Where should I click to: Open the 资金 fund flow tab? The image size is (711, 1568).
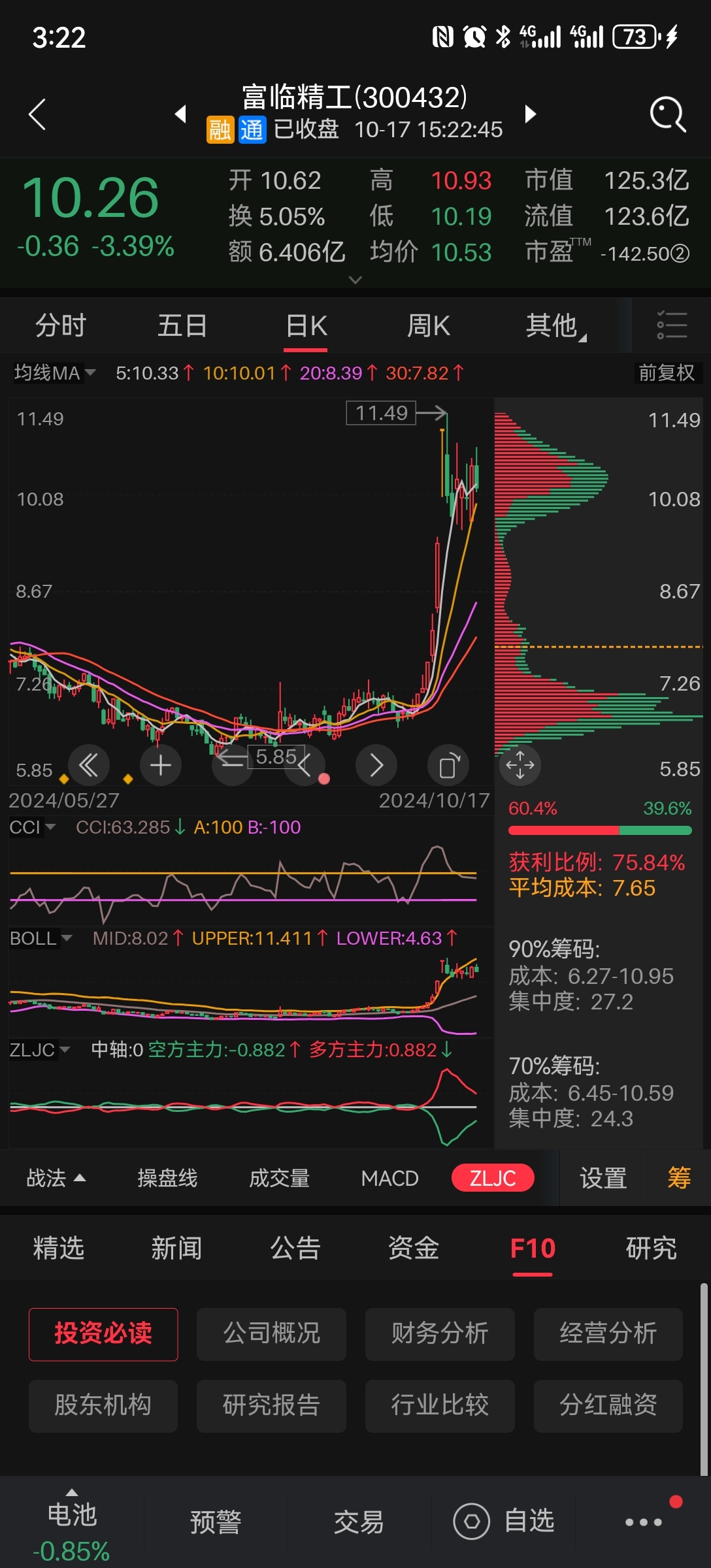tap(412, 1247)
